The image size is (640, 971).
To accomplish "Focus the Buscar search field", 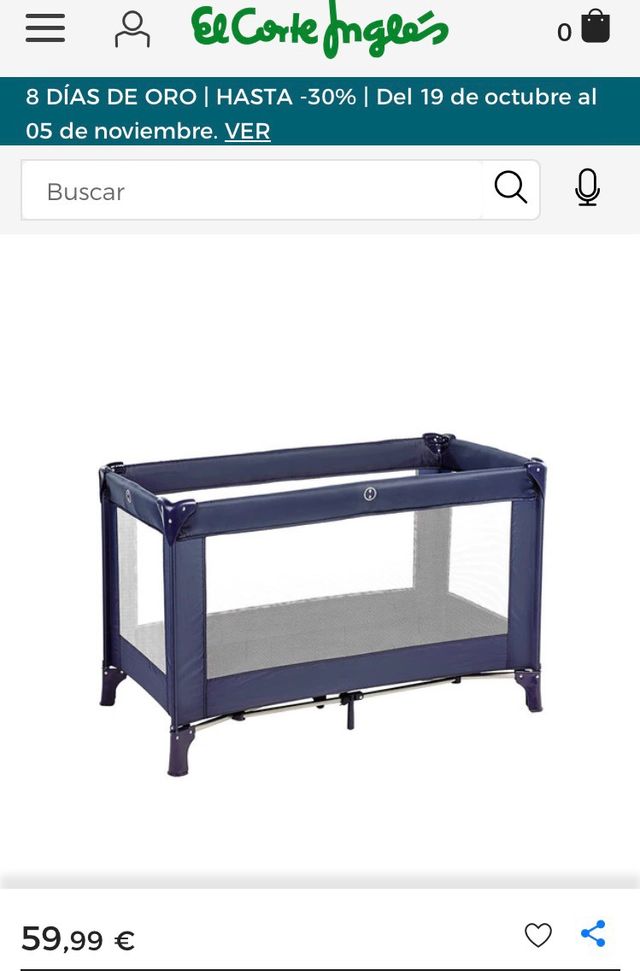I will click(250, 191).
